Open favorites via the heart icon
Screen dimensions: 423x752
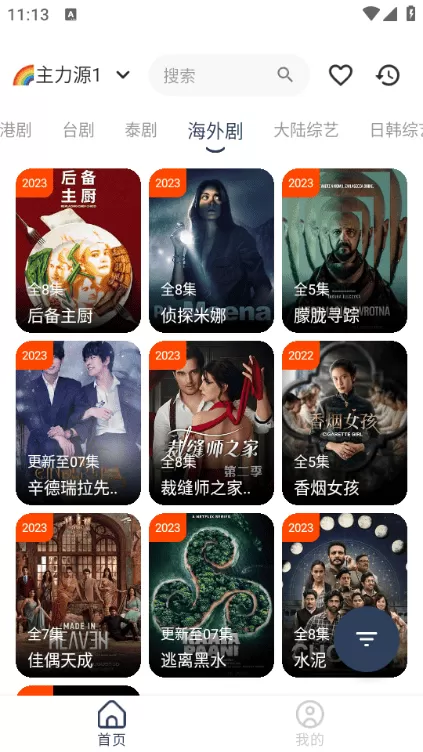[x=341, y=75]
